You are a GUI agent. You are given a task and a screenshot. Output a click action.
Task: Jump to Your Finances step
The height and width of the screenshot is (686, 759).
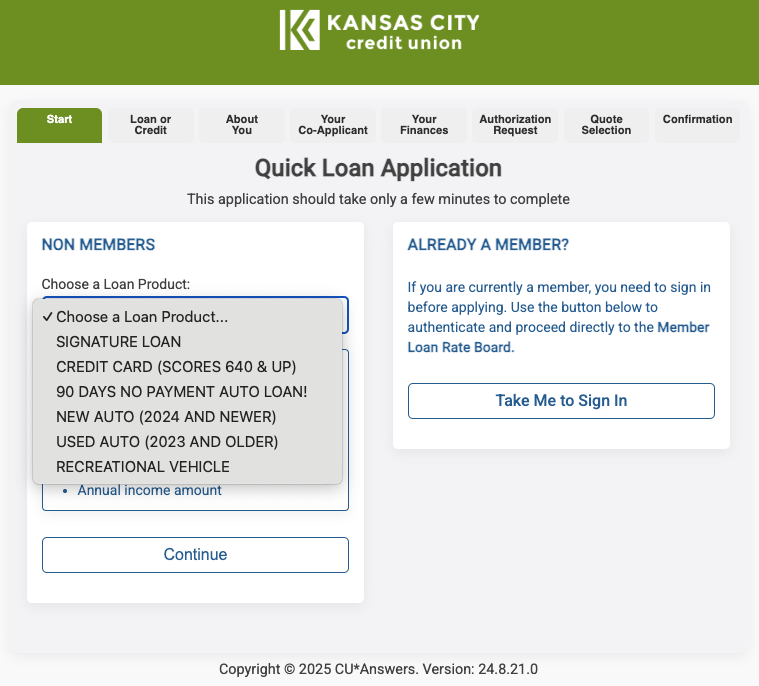click(424, 125)
